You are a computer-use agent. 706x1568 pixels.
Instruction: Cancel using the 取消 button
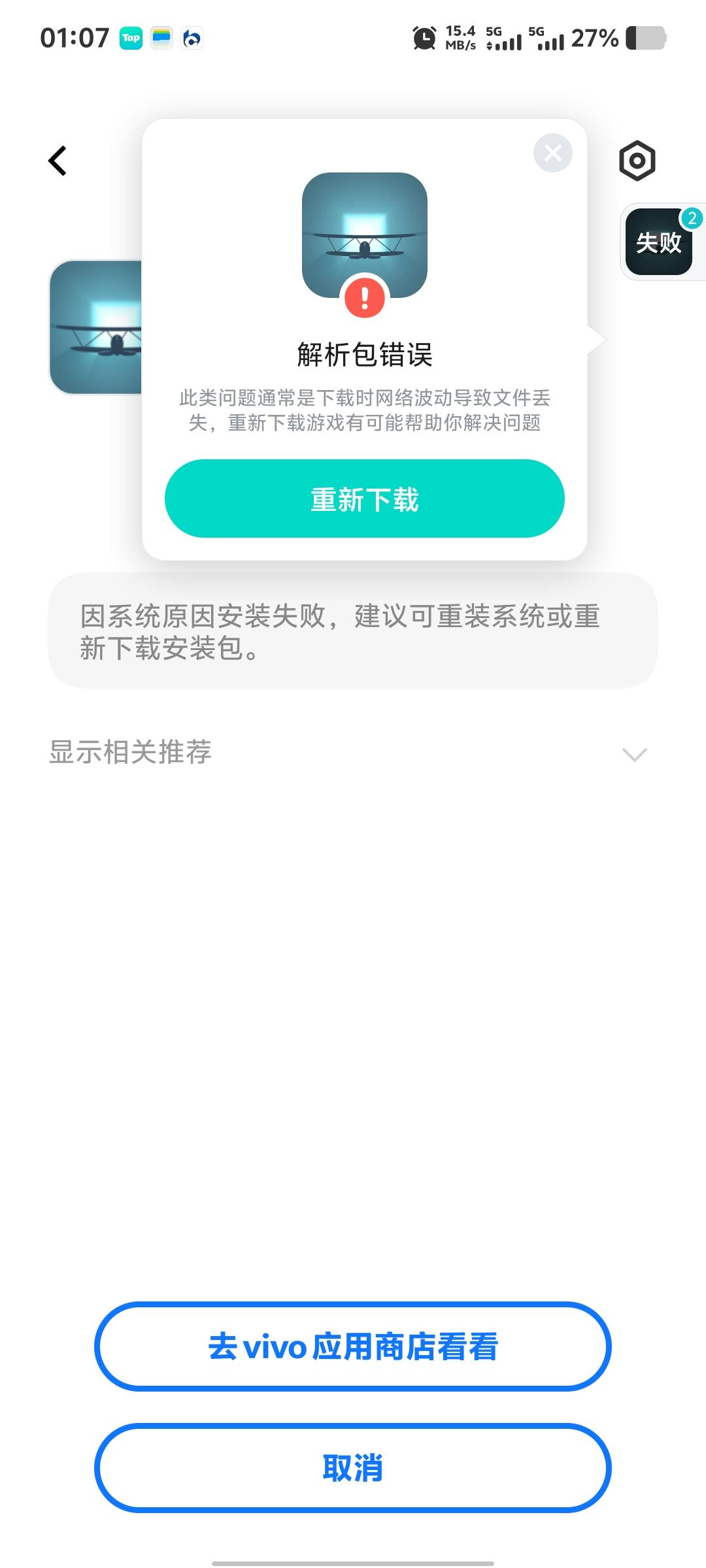point(353,1467)
